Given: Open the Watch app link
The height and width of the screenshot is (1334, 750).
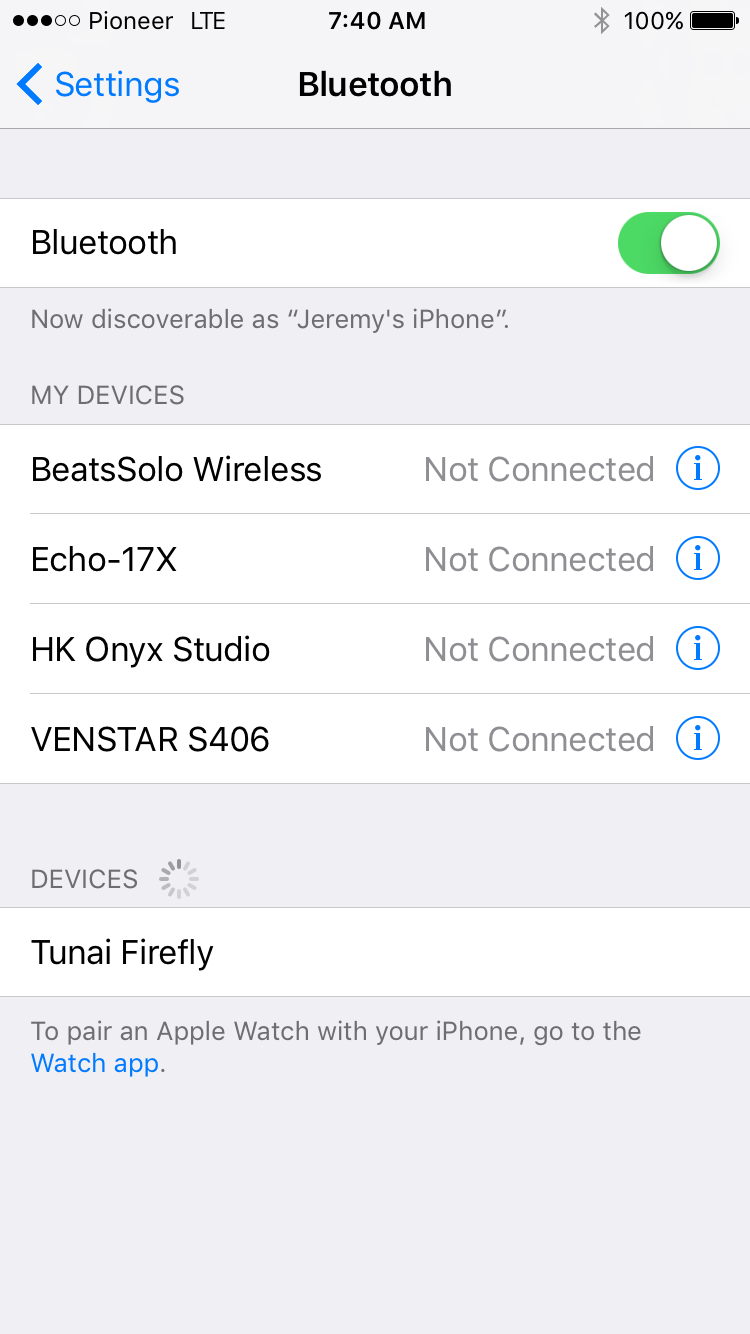Looking at the screenshot, I should (95, 1063).
